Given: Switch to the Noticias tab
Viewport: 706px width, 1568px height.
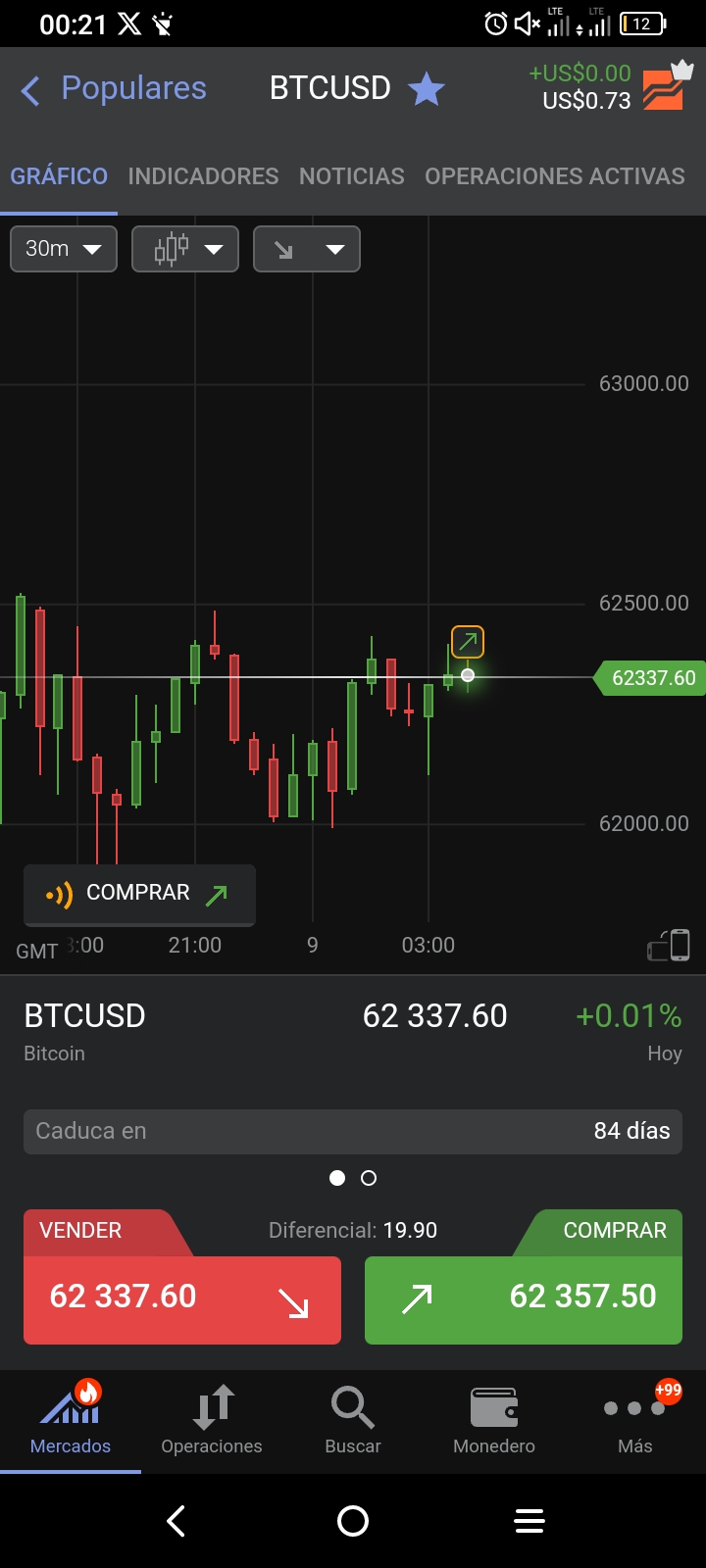Looking at the screenshot, I should [351, 176].
